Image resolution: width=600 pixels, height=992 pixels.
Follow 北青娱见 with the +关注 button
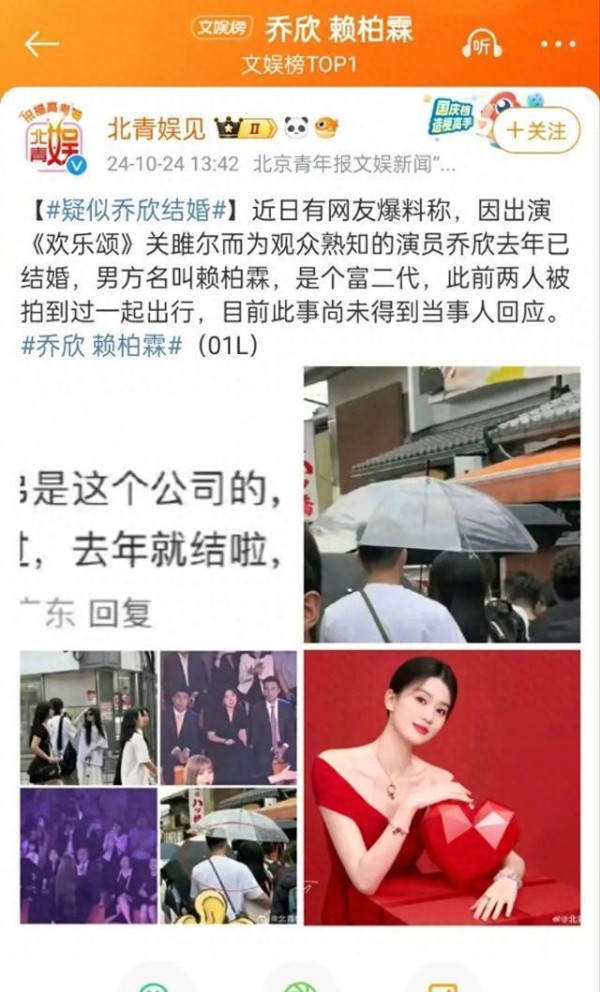click(536, 130)
